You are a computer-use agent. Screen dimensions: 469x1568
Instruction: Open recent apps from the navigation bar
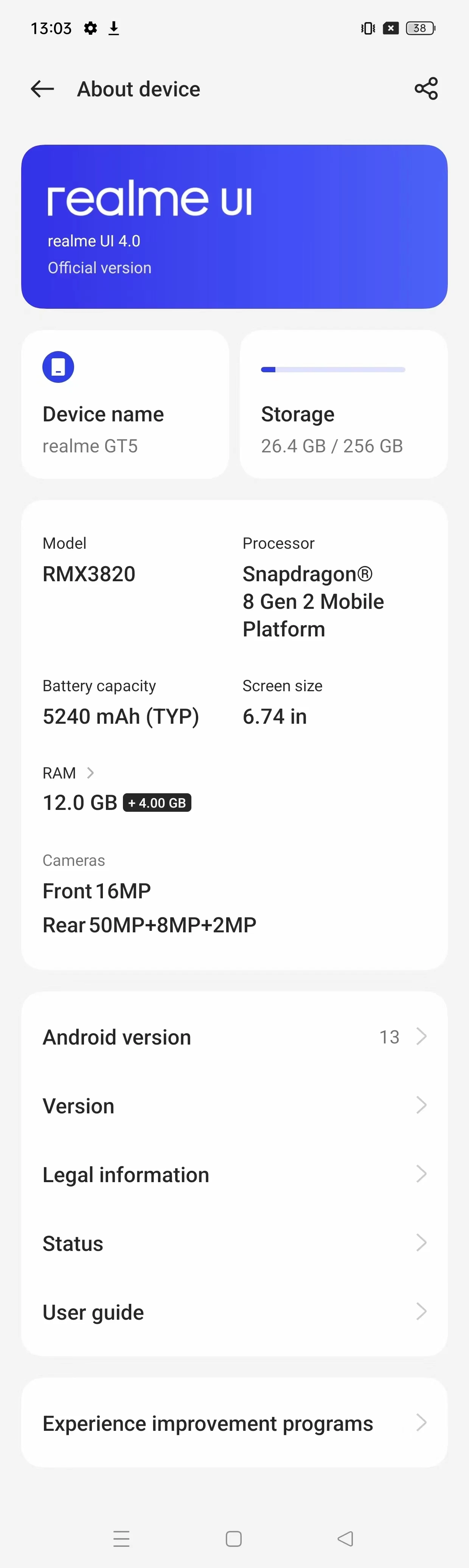coord(122,1539)
